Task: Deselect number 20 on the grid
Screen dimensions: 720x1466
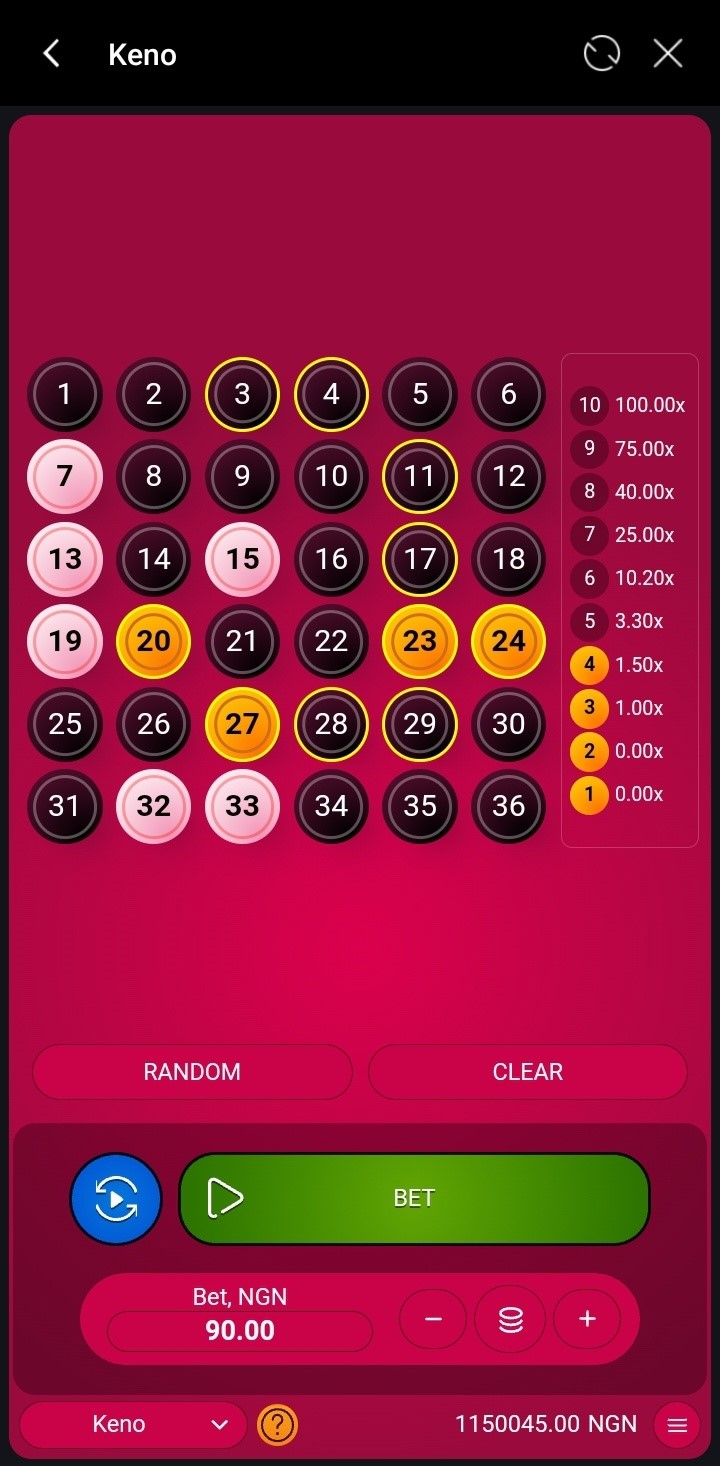Action: tap(154, 641)
